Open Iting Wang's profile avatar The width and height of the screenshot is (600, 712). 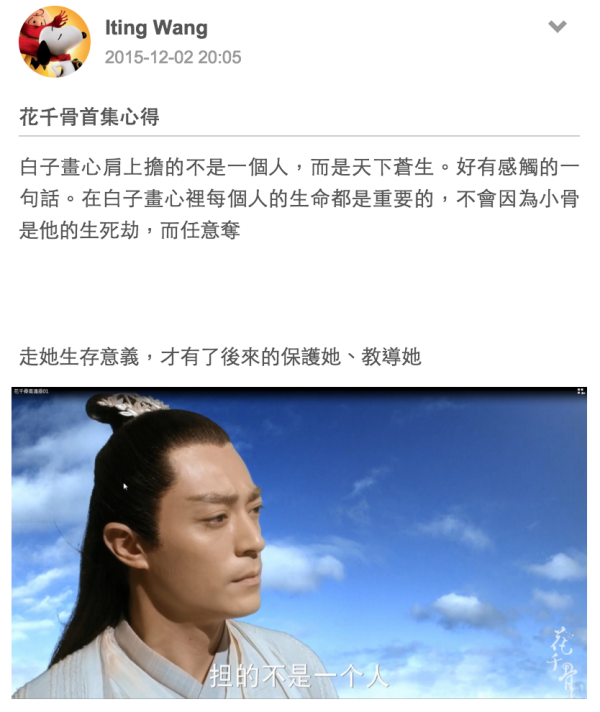point(54,42)
